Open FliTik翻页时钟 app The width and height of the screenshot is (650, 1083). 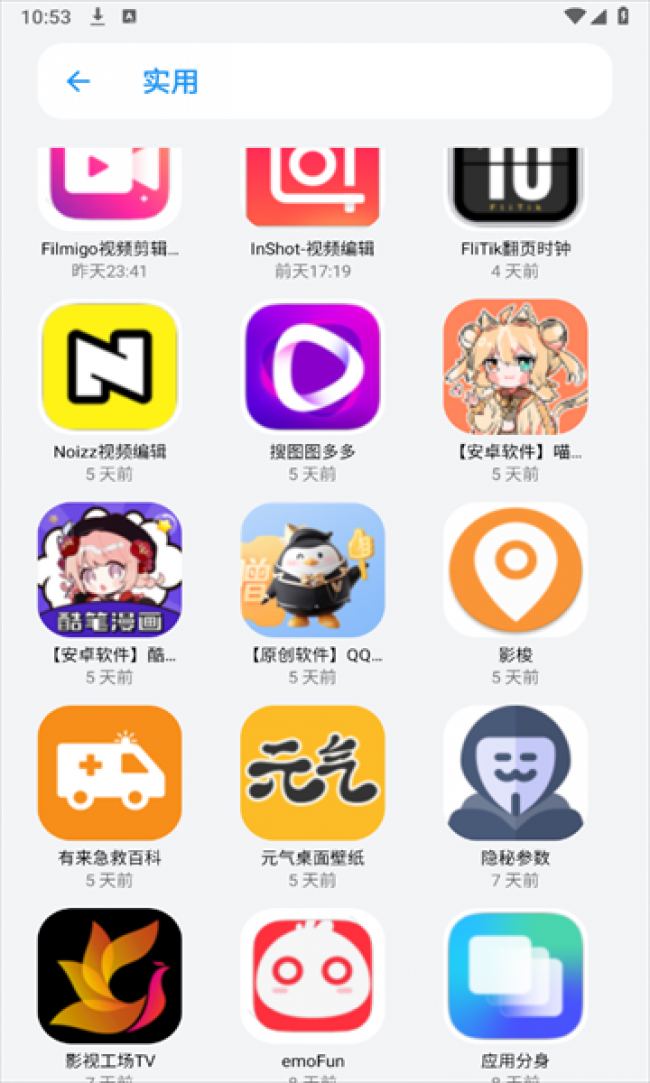click(516, 190)
